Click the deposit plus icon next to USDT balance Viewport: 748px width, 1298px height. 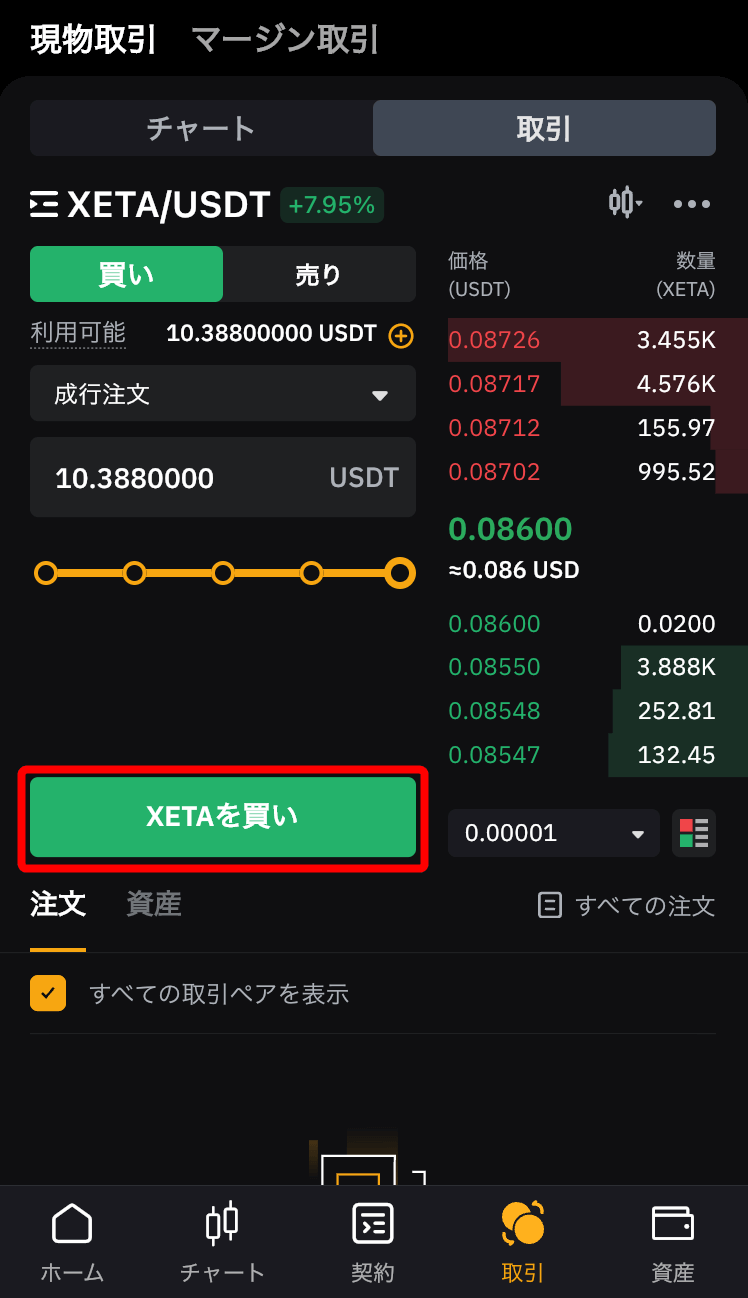400,335
